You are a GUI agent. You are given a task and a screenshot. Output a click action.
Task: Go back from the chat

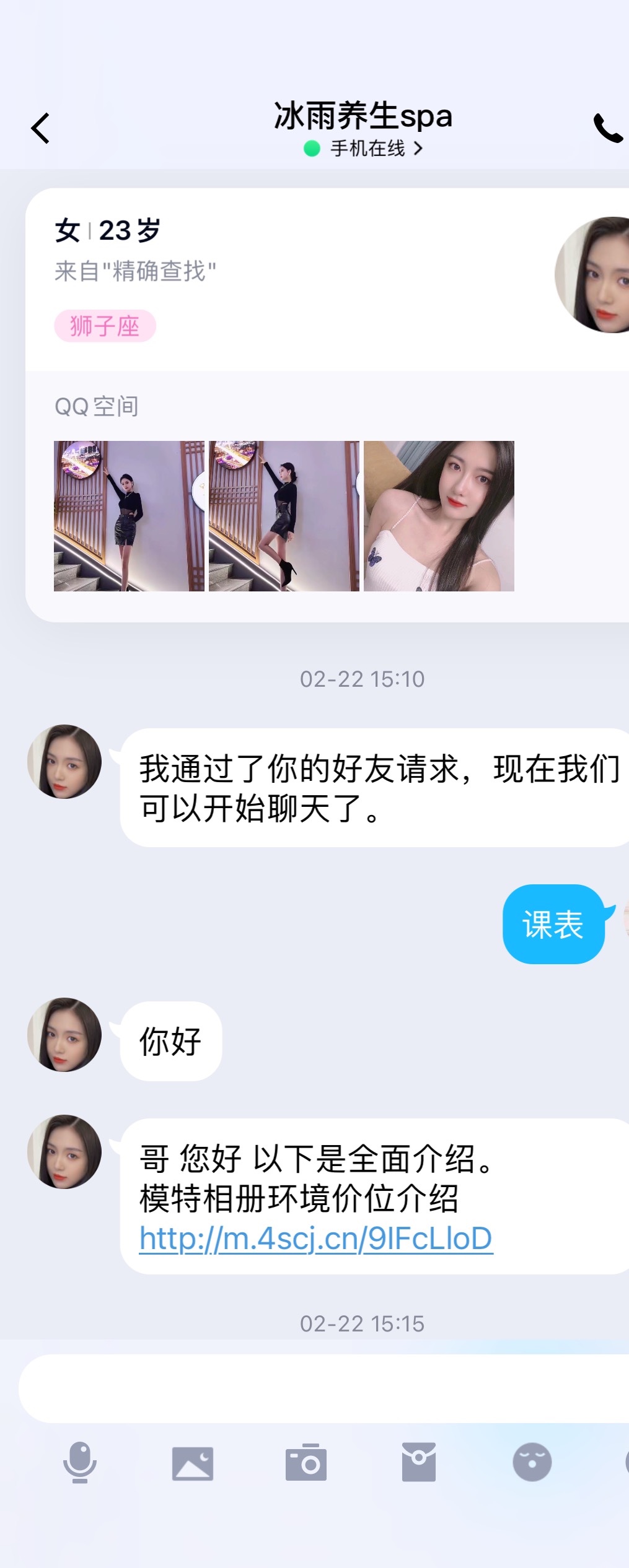tap(41, 128)
